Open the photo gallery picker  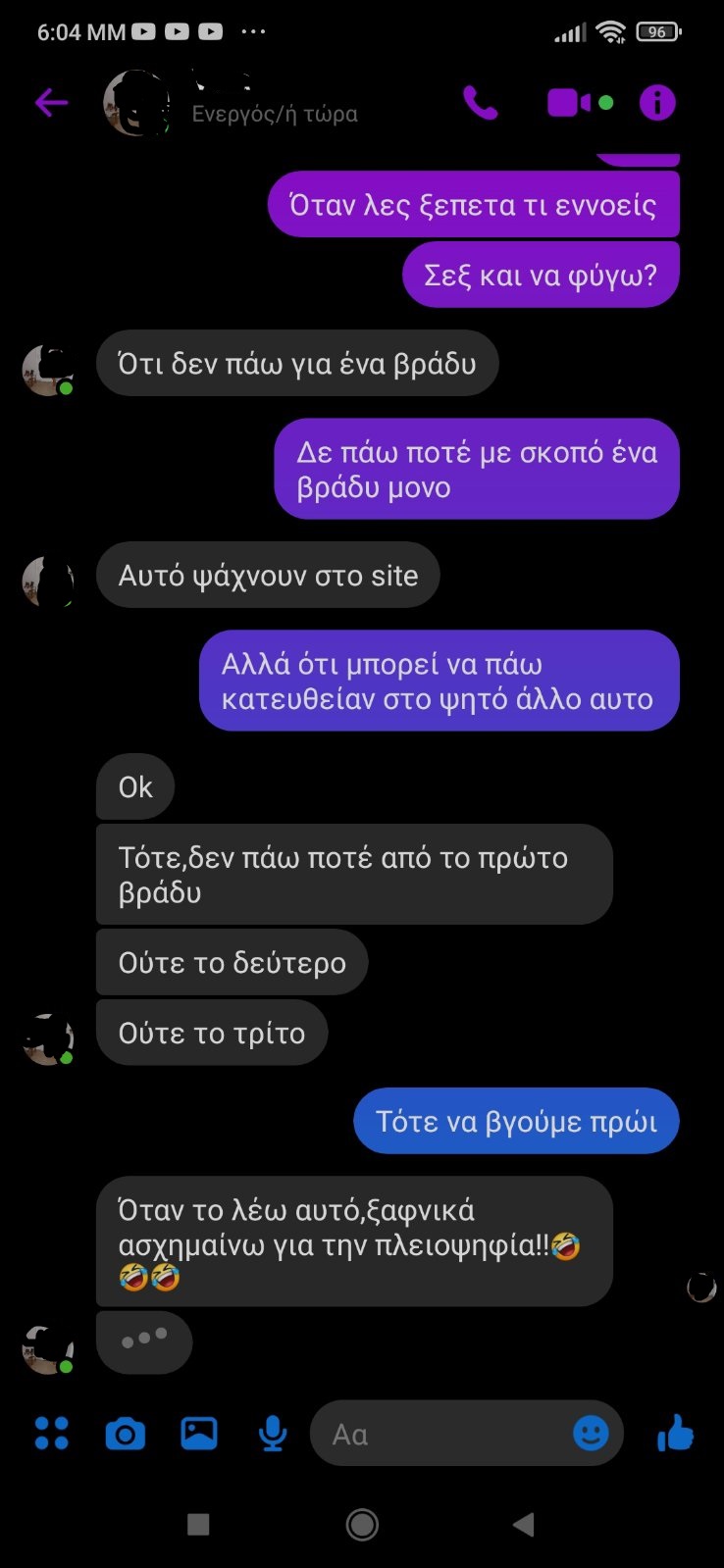[x=199, y=1434]
